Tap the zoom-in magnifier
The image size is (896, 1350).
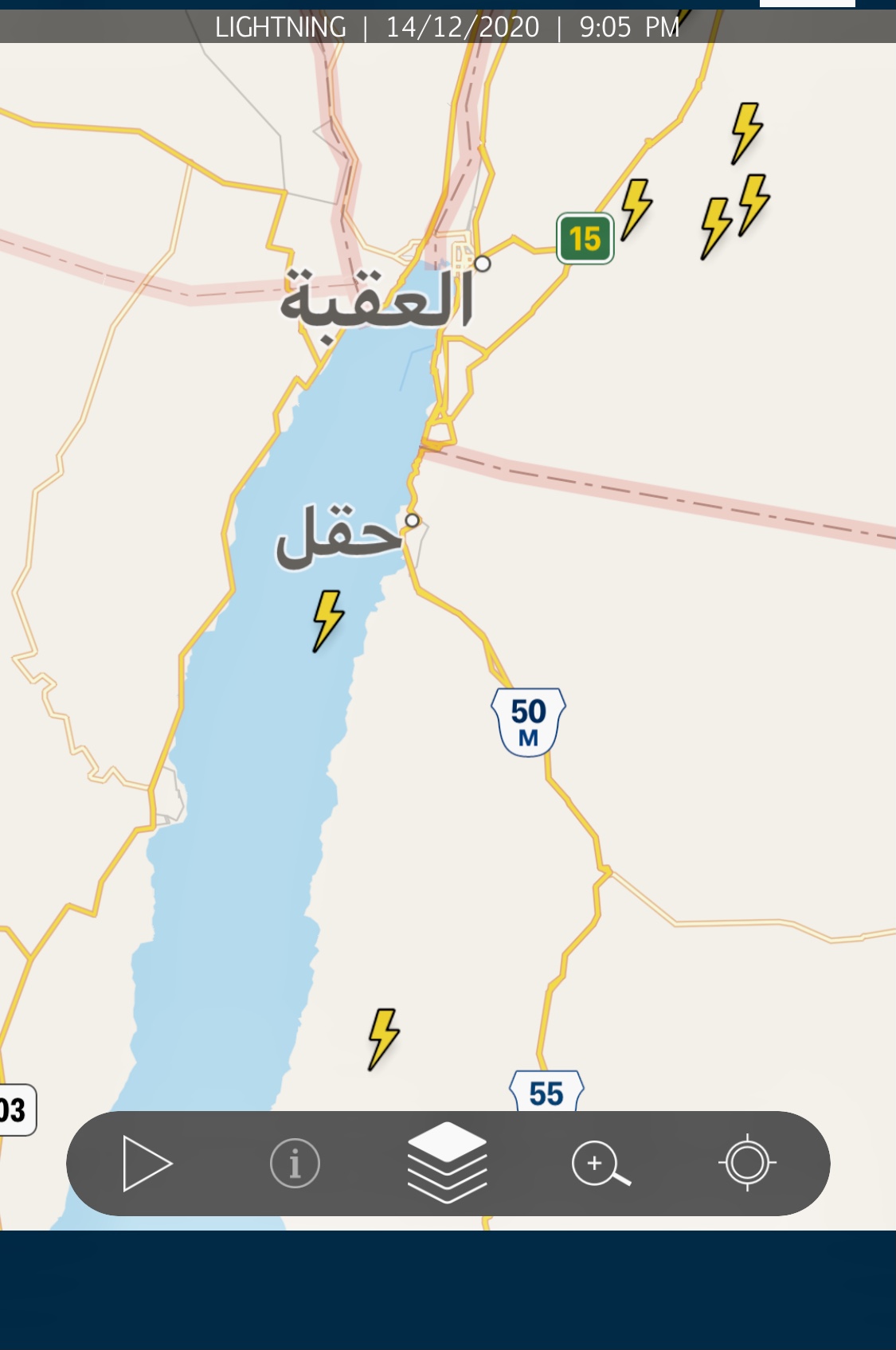599,1164
